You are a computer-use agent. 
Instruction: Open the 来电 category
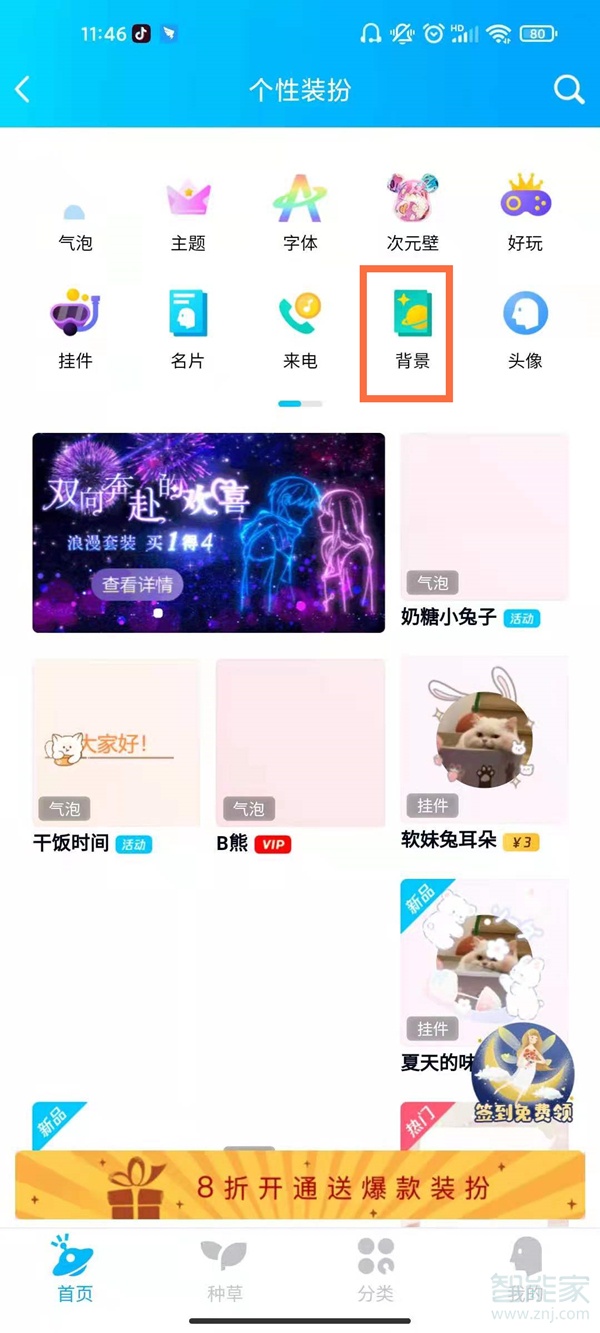[300, 330]
